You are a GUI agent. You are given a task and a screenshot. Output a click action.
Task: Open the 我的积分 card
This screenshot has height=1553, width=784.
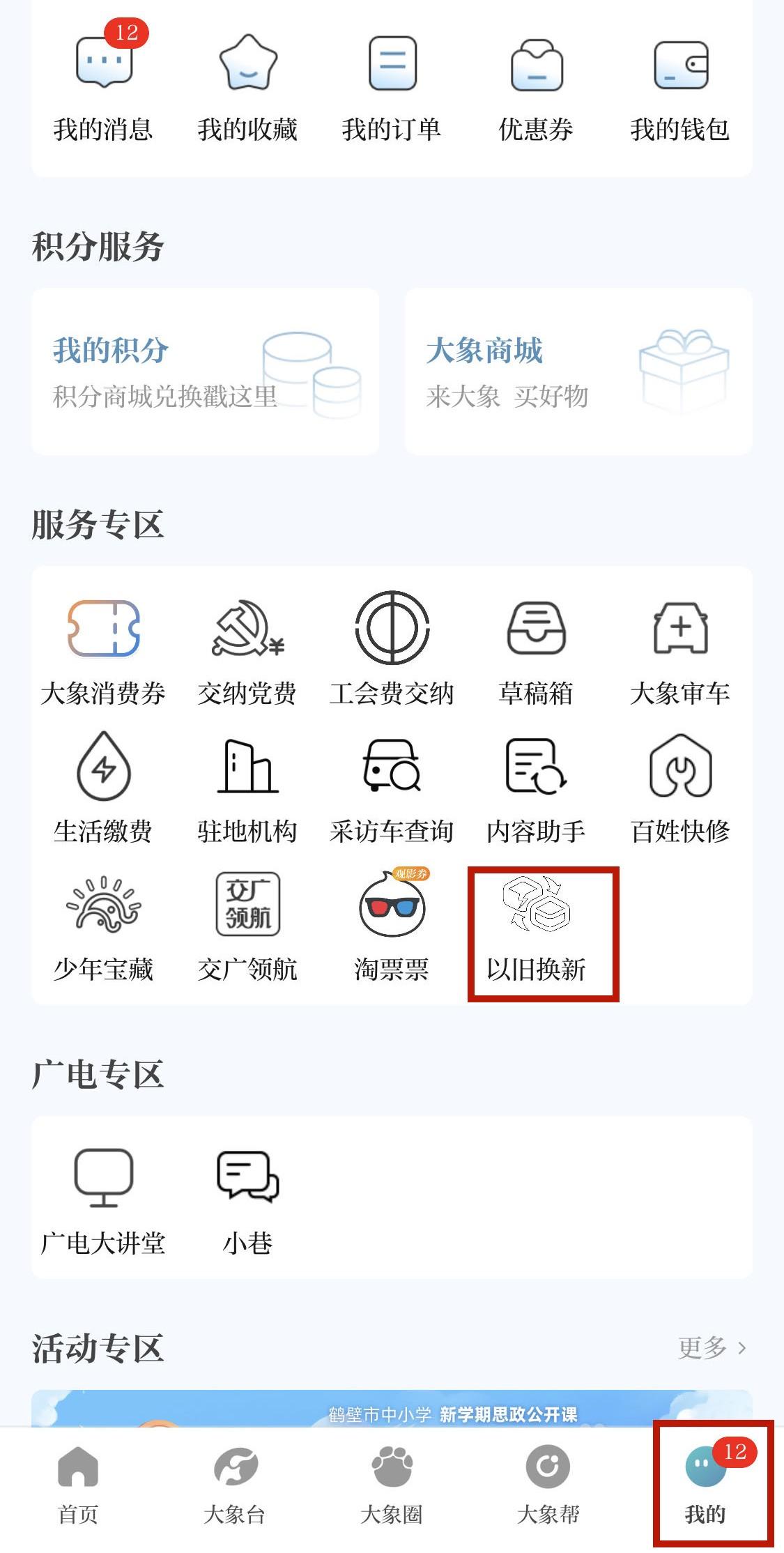point(205,372)
